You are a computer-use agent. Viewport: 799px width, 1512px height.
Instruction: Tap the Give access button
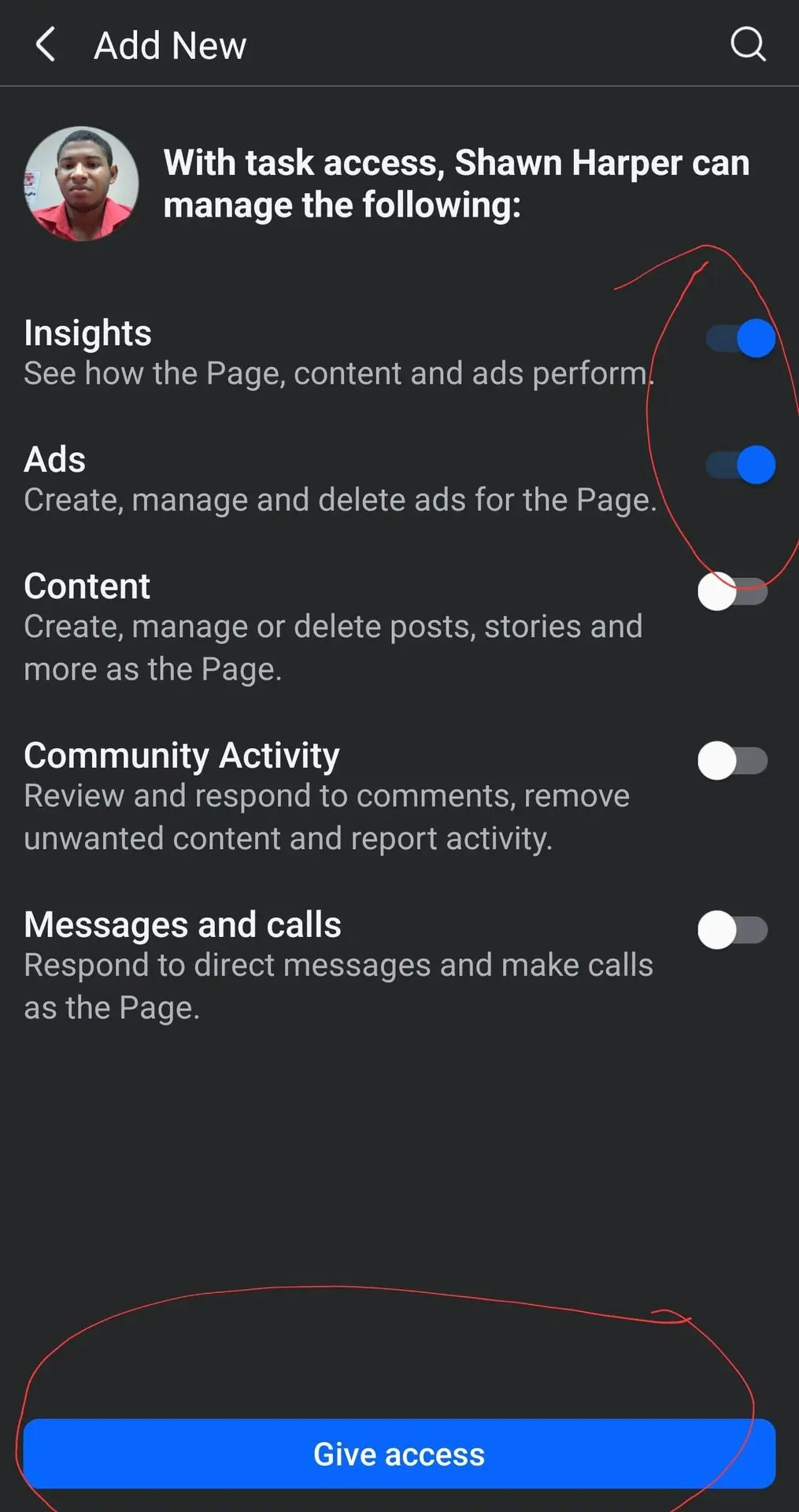(x=399, y=1454)
